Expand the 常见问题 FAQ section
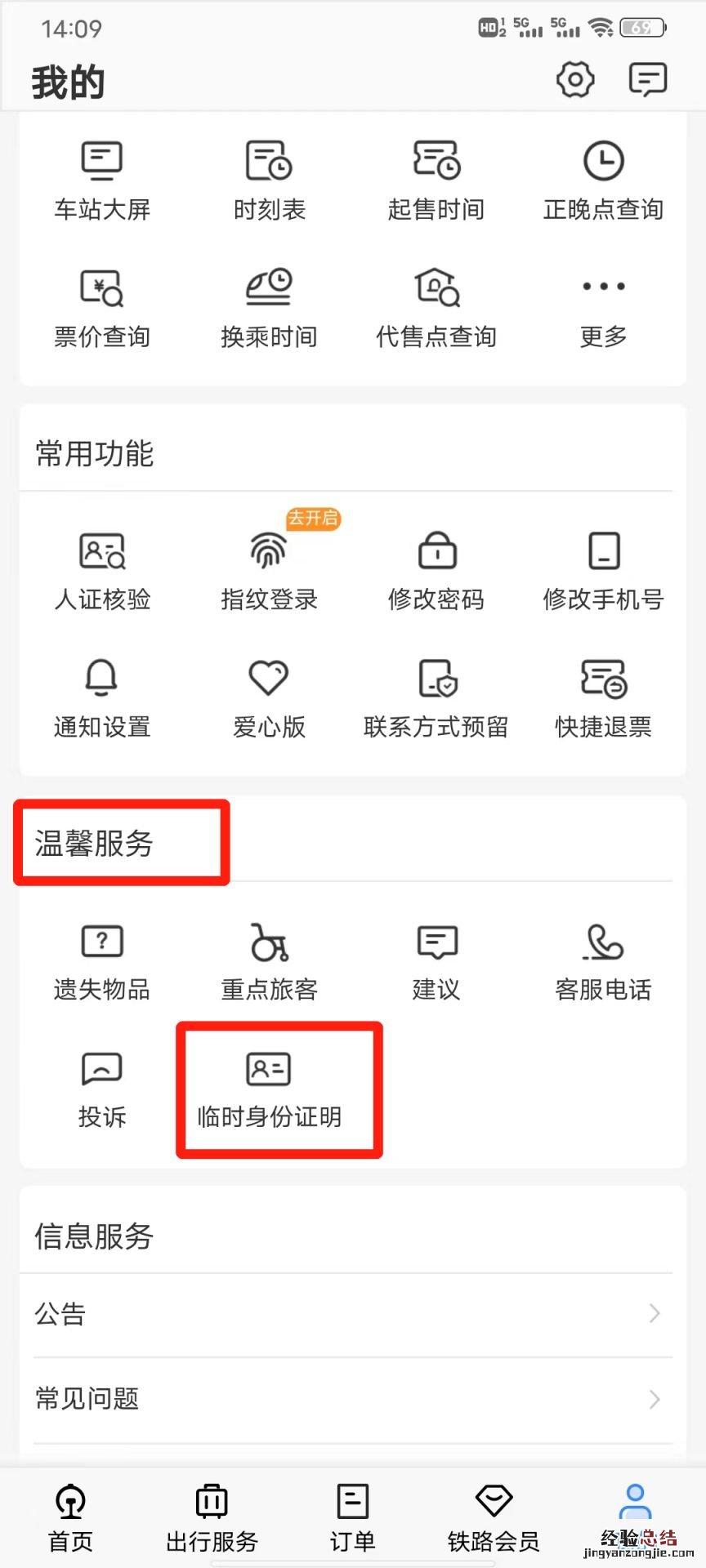Viewport: 706px width, 1568px height. pyautogui.click(x=351, y=1398)
